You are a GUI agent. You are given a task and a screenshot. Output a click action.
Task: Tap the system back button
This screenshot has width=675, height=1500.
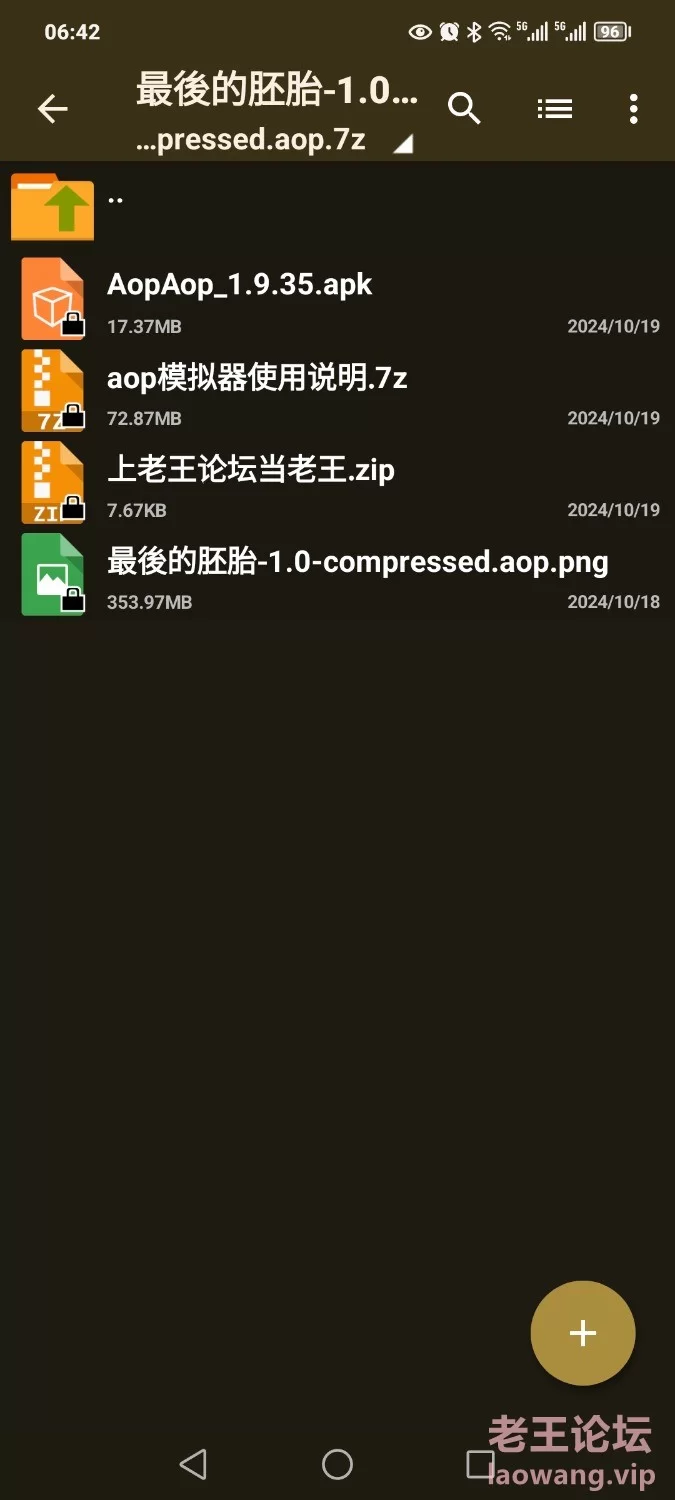pyautogui.click(x=193, y=1465)
